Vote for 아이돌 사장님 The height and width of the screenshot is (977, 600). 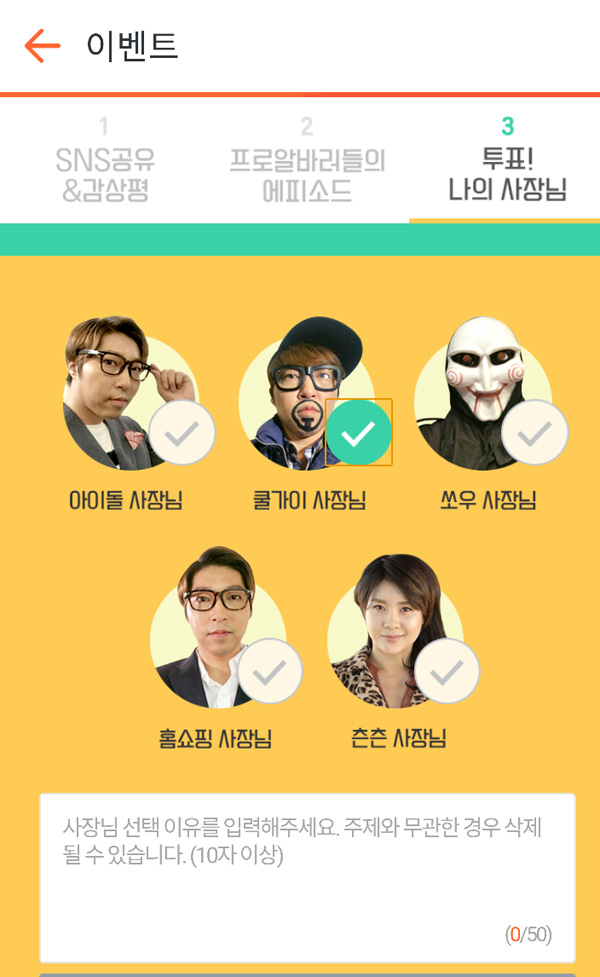pyautogui.click(x=182, y=432)
